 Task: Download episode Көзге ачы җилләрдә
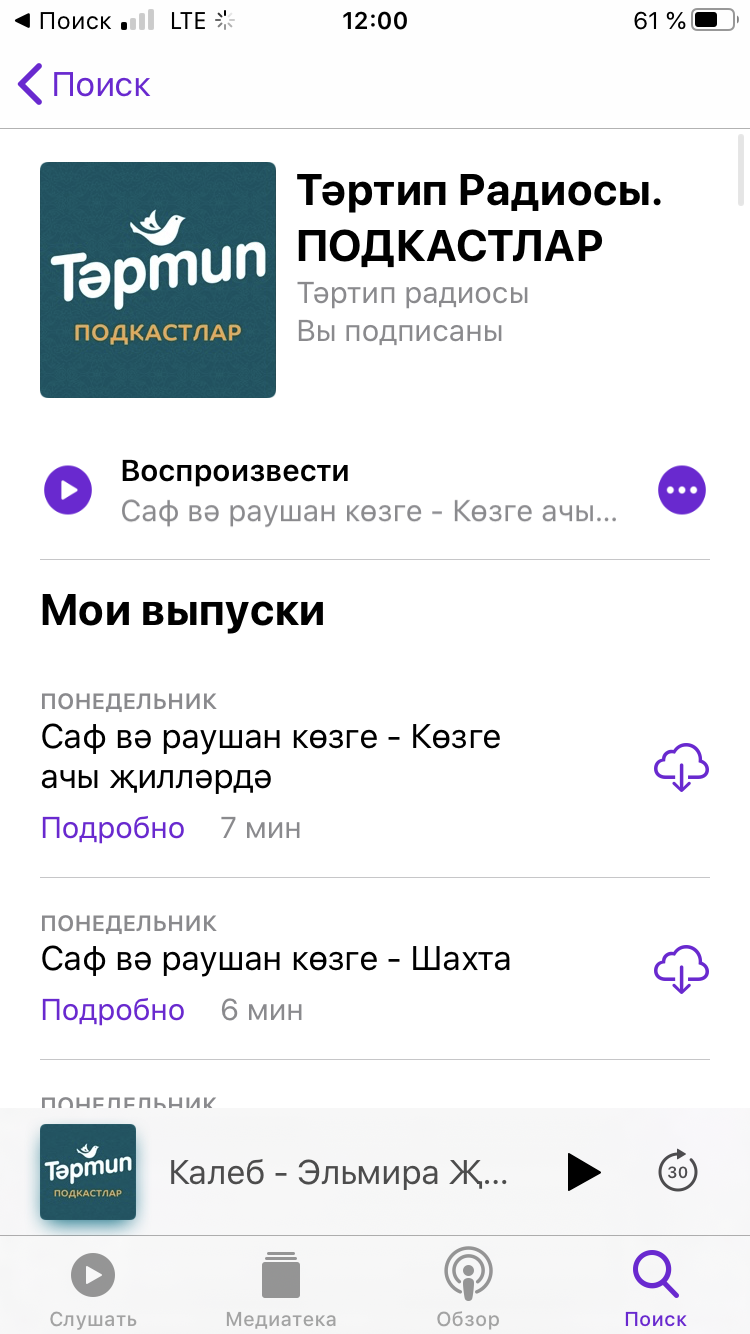681,768
